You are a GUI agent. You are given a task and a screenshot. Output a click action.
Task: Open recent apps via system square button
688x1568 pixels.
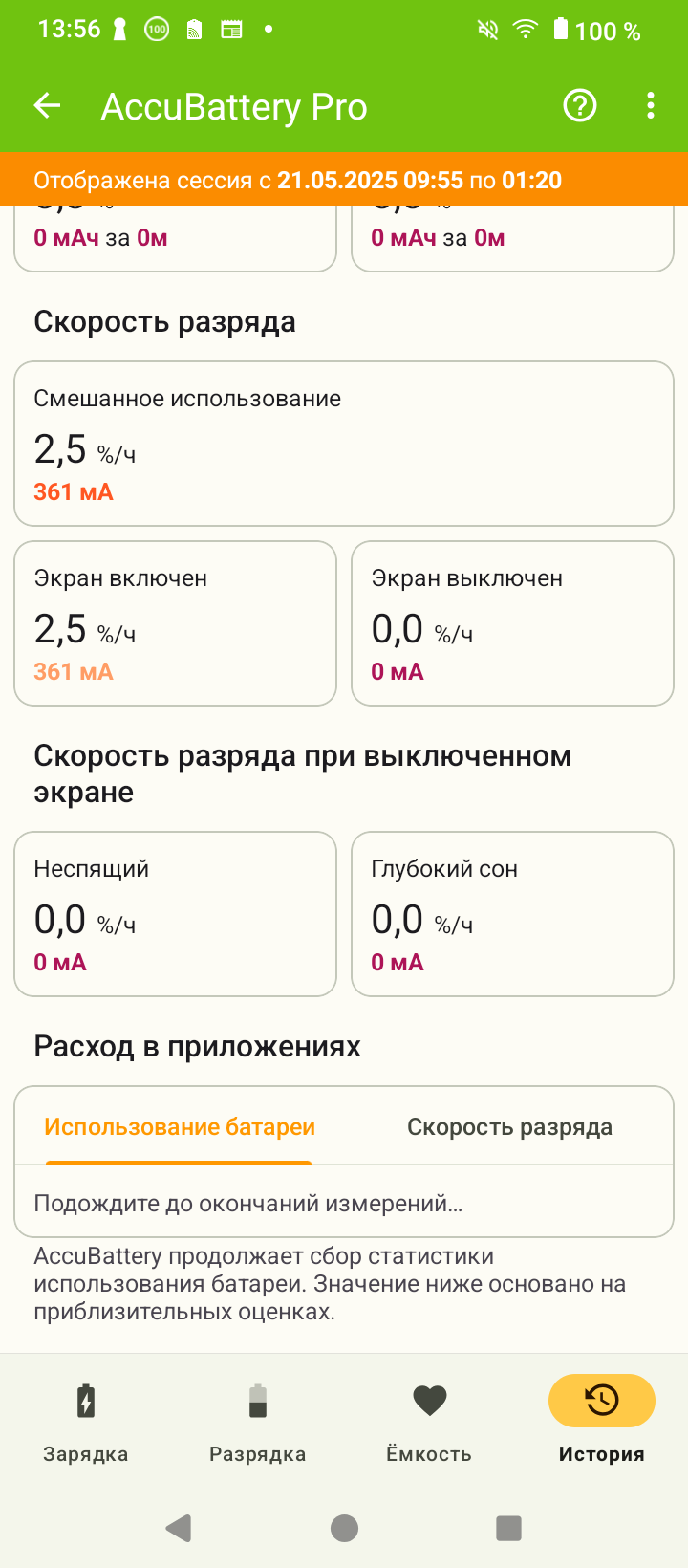pyautogui.click(x=508, y=1528)
